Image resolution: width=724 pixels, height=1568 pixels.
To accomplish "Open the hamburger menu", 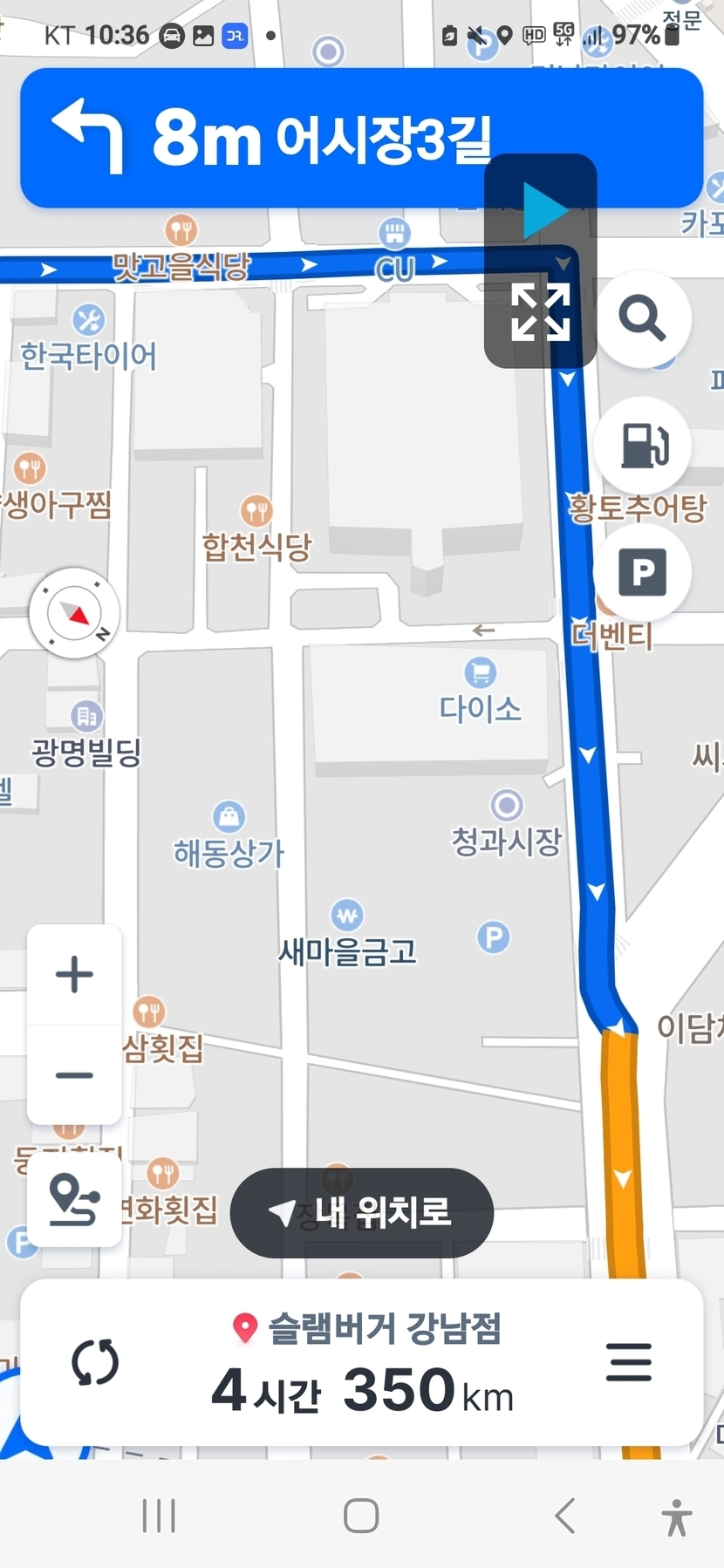I will tap(629, 1362).
